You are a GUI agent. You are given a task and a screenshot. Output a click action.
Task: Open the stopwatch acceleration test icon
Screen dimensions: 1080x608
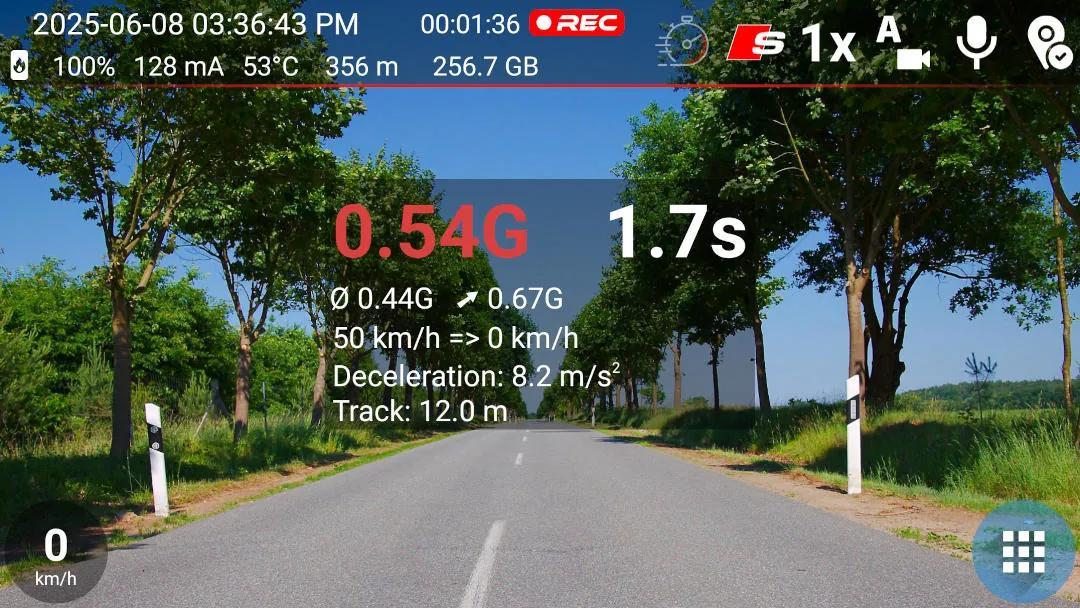click(683, 43)
